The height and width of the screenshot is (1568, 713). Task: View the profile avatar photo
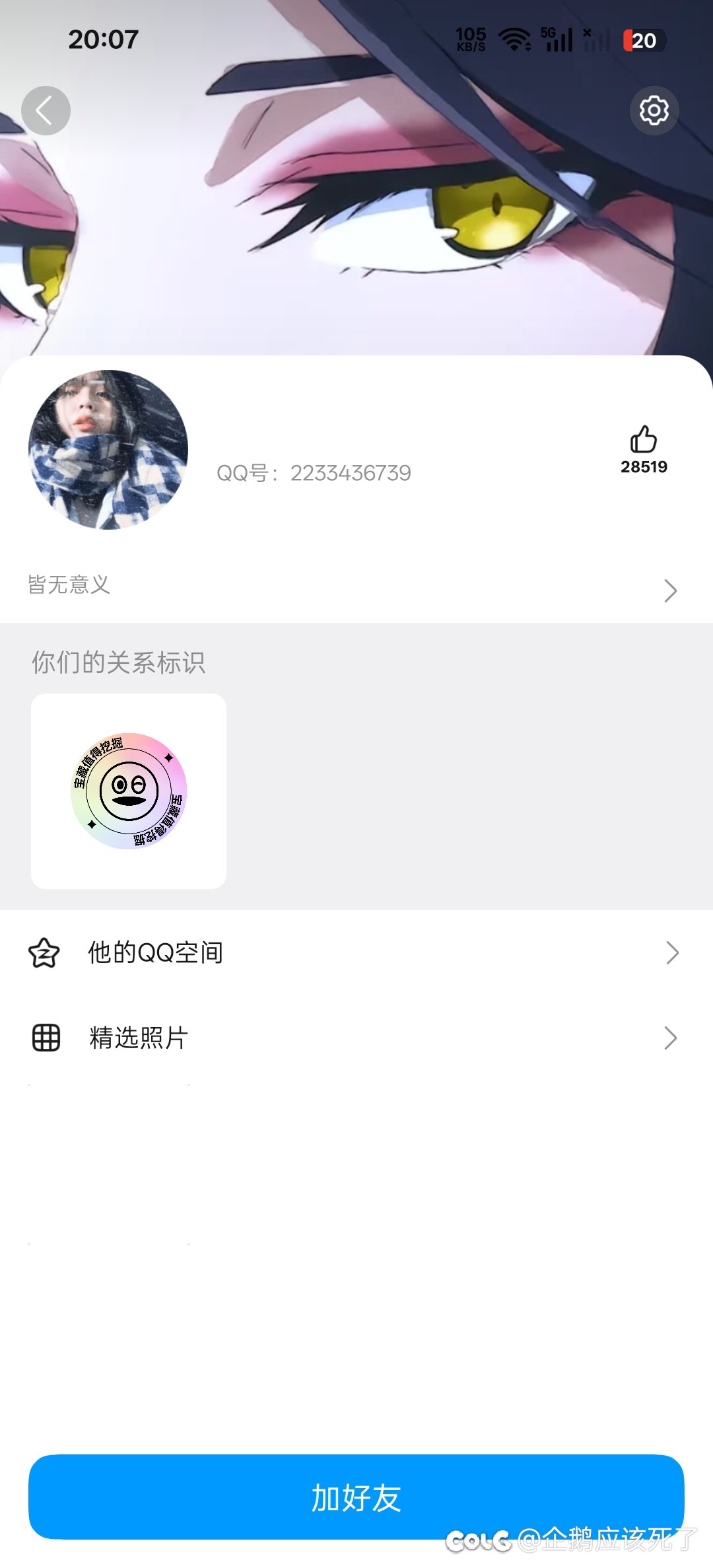(x=108, y=449)
